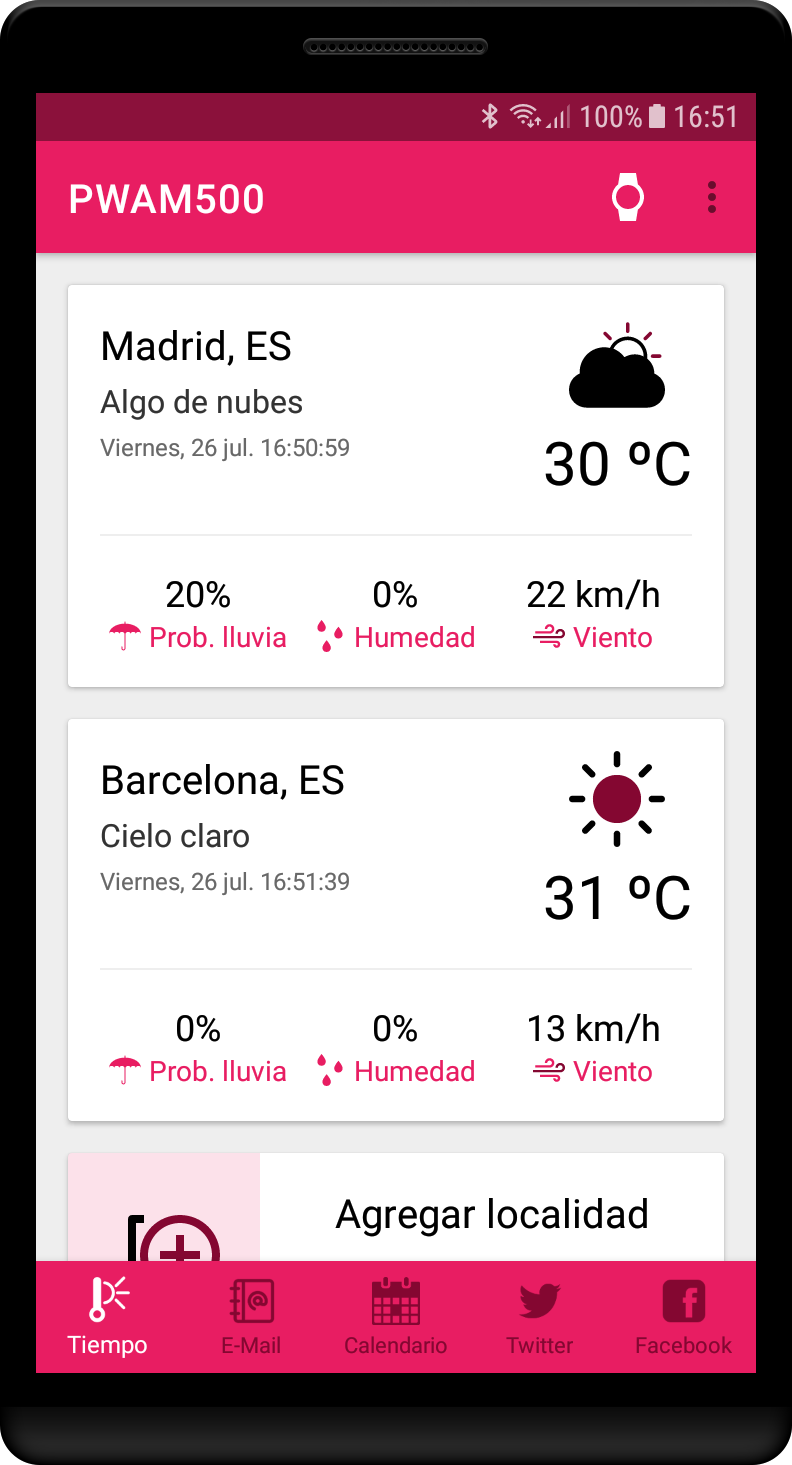The height and width of the screenshot is (1465, 792).
Task: Tap the Twitter bird icon
Action: 539,1298
